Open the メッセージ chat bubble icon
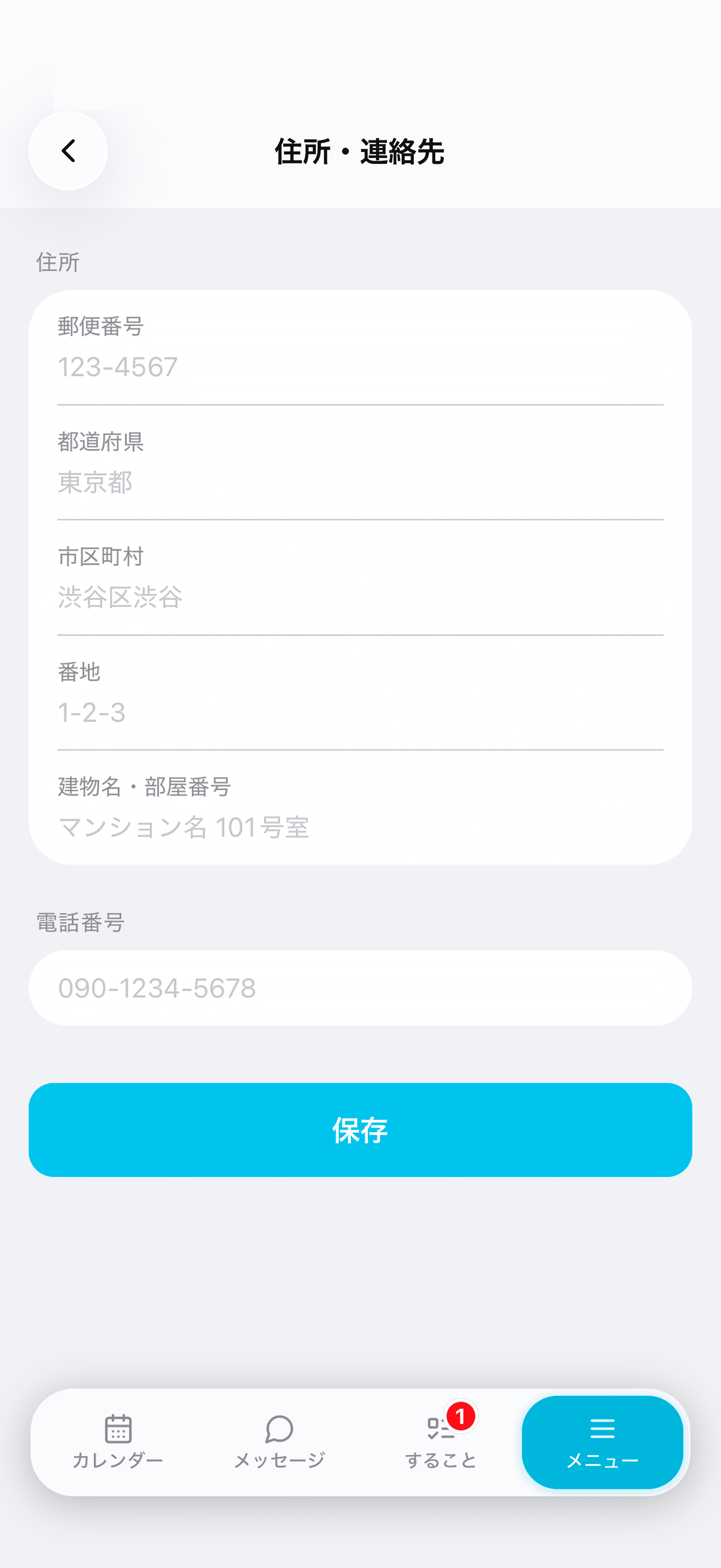 click(x=279, y=1430)
